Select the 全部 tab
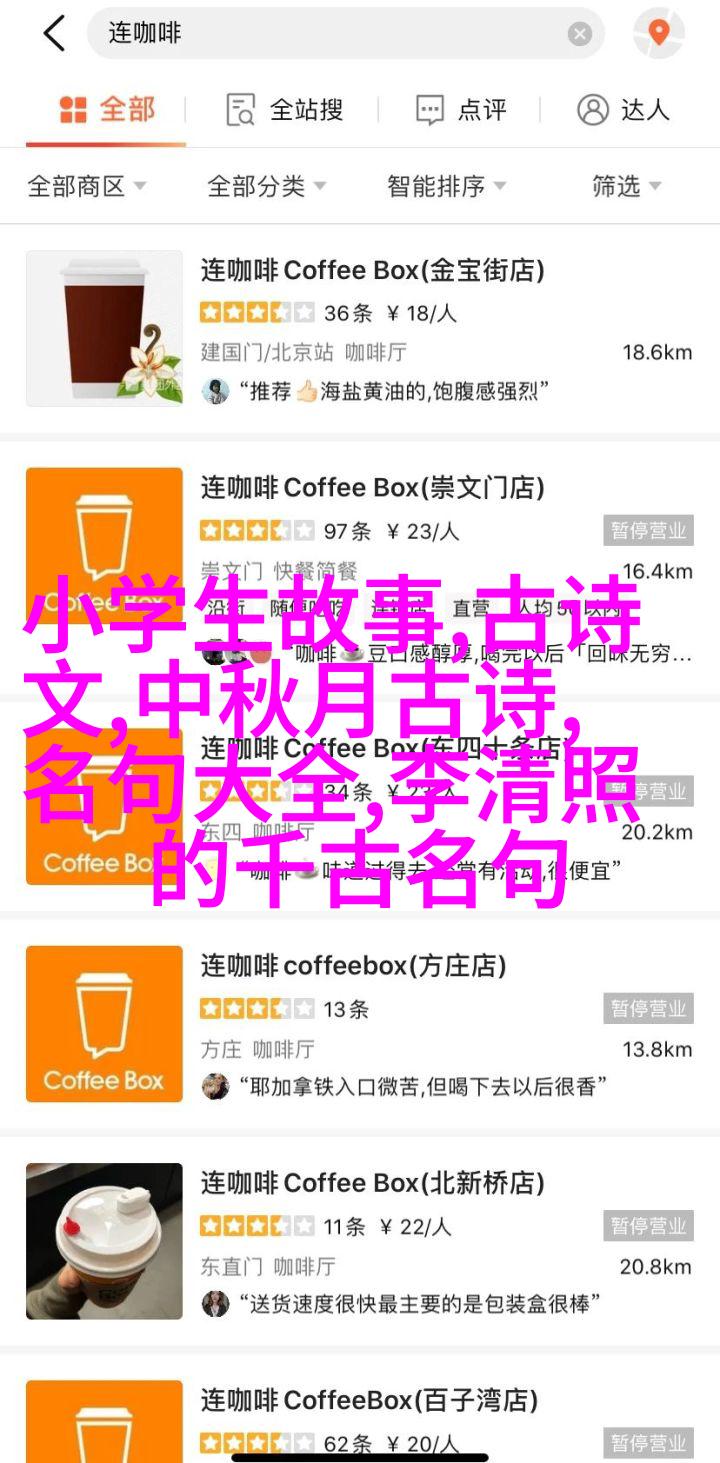720x1463 pixels. 106,110
